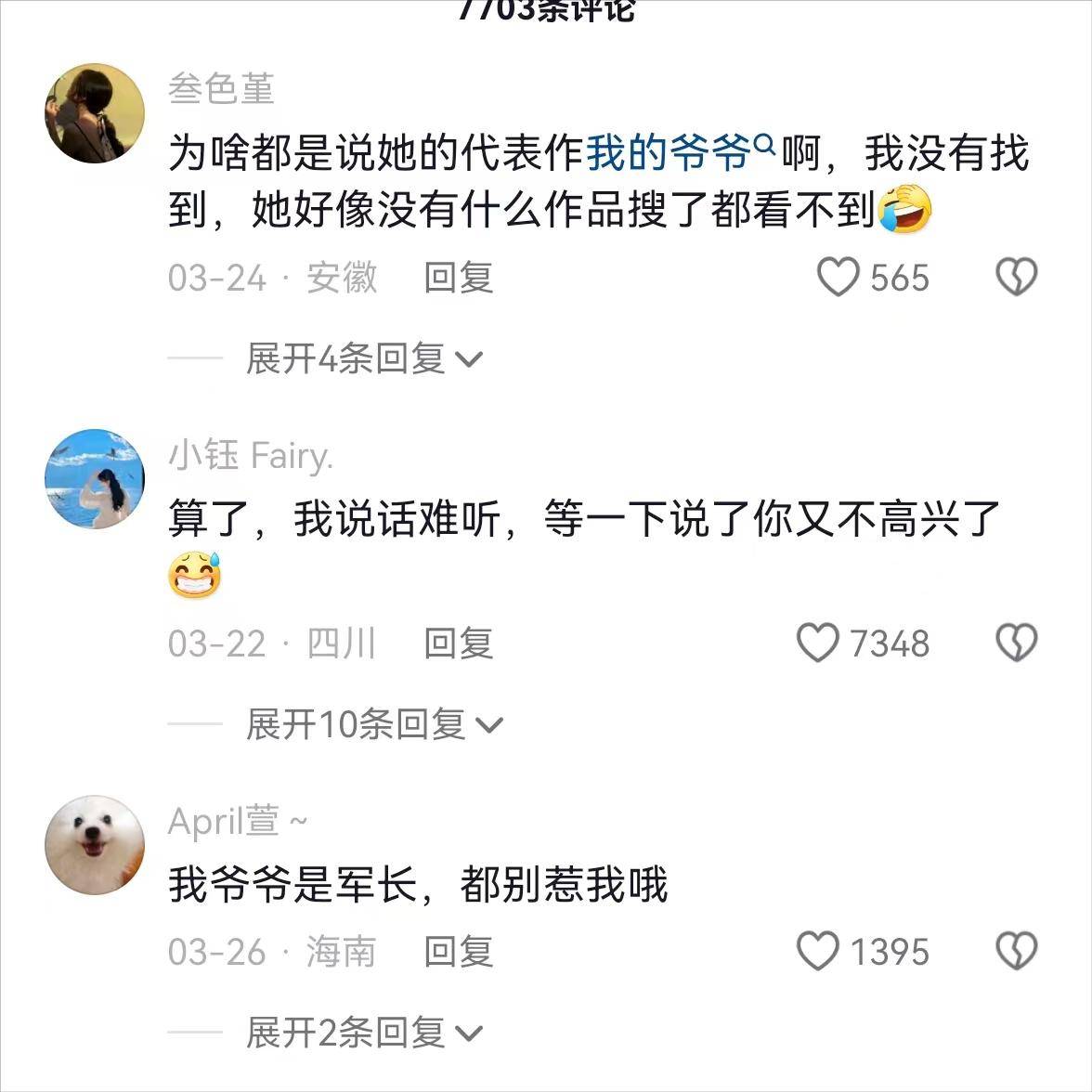Open April萱's dog avatar profile
This screenshot has width=1092, height=1092.
[95, 845]
